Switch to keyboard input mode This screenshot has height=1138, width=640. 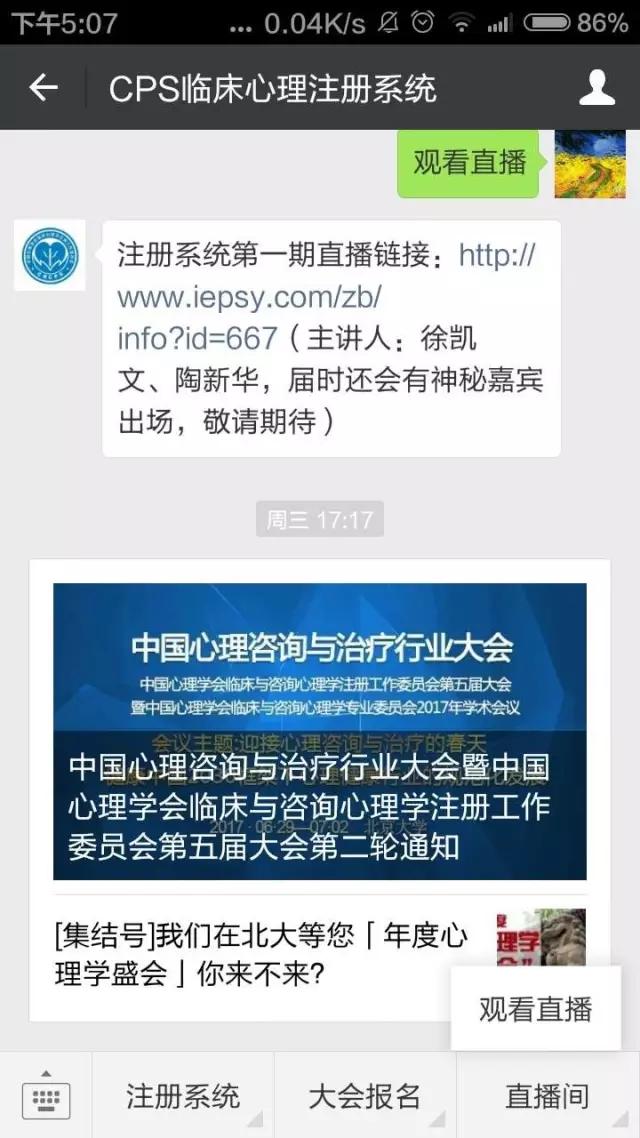click(46, 1097)
